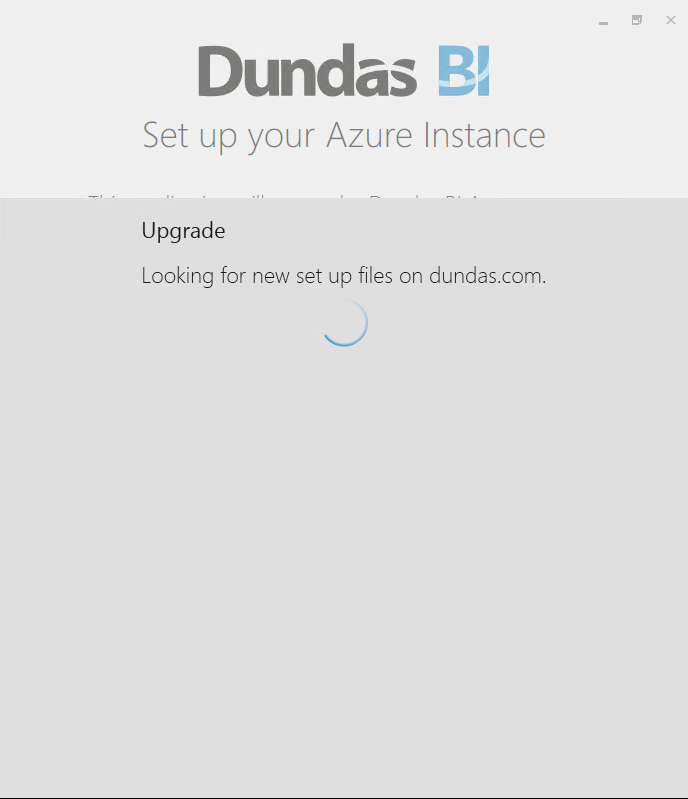Restore the setup window size
The image size is (688, 799).
pyautogui.click(x=637, y=20)
